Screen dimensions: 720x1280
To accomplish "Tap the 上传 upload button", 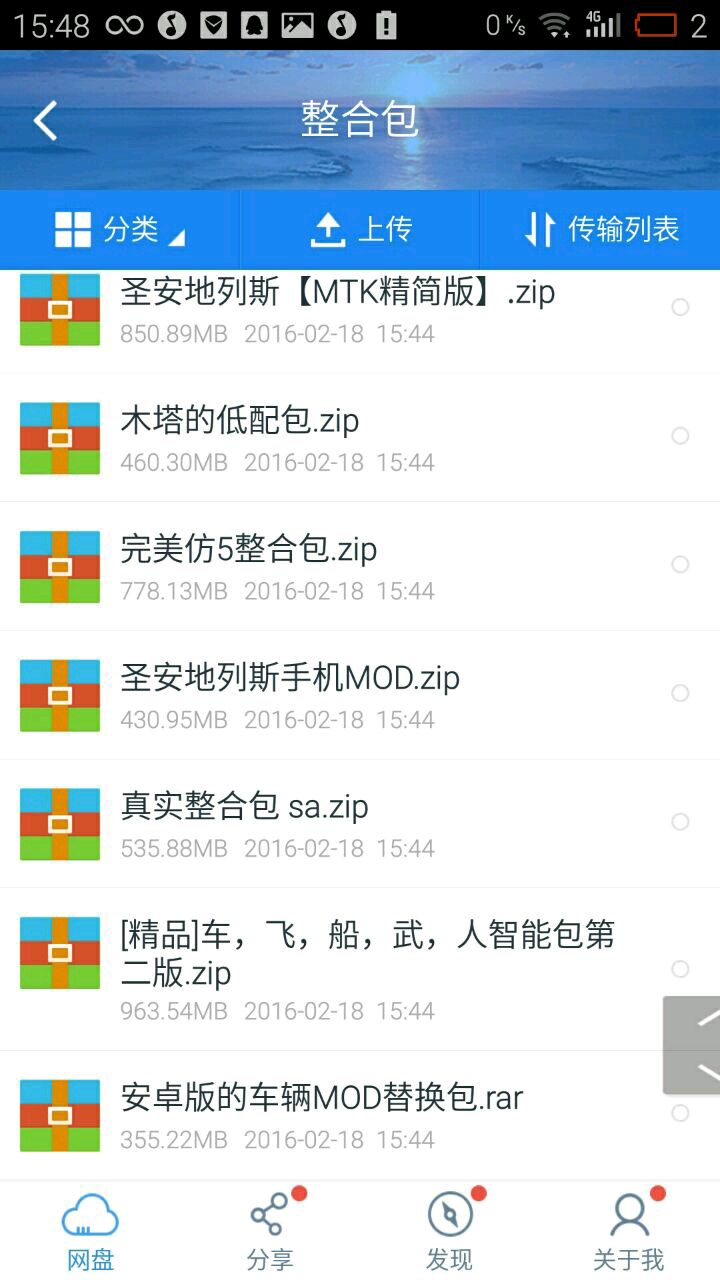I will point(360,230).
